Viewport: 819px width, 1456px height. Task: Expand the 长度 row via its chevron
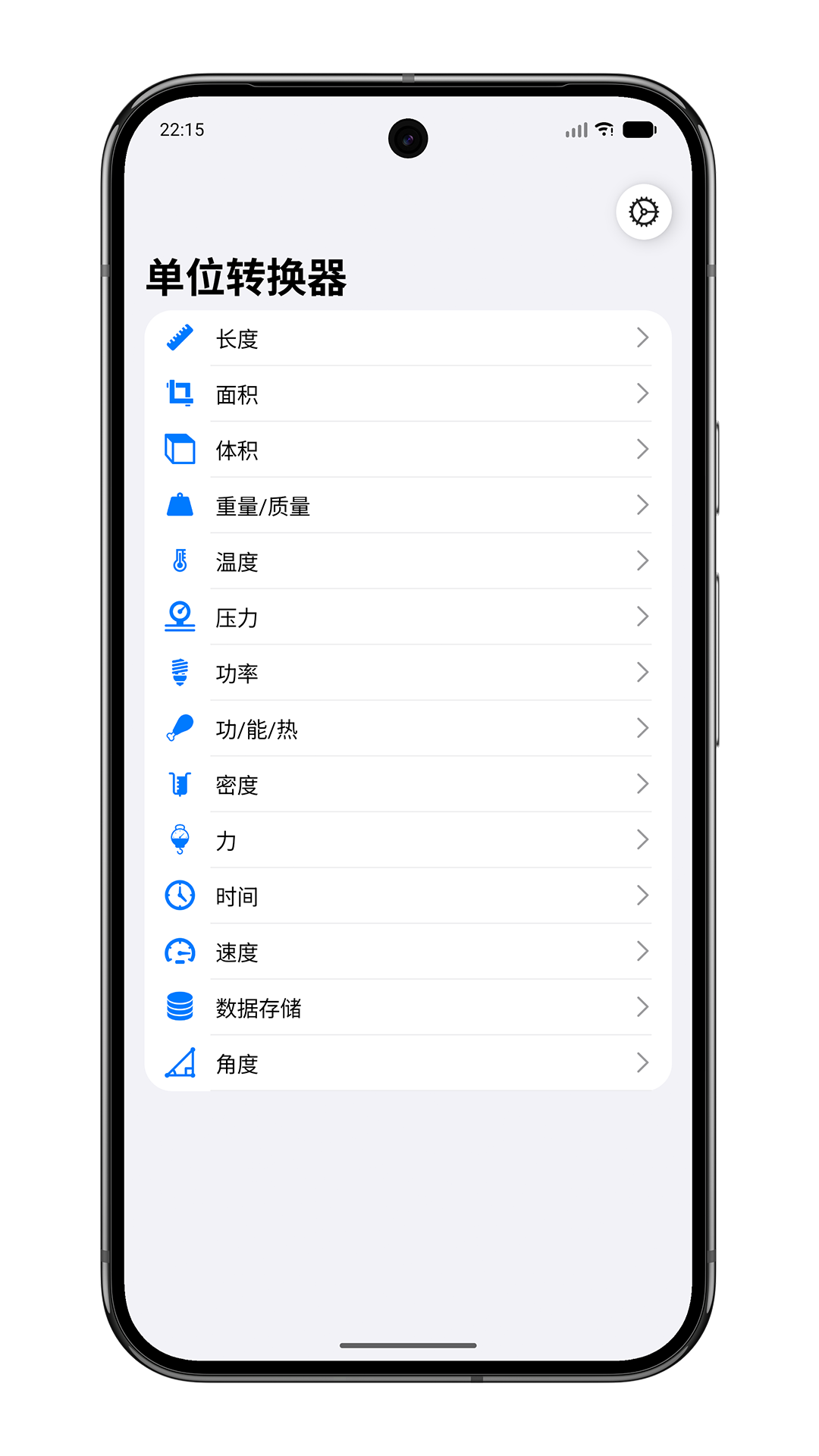point(642,339)
